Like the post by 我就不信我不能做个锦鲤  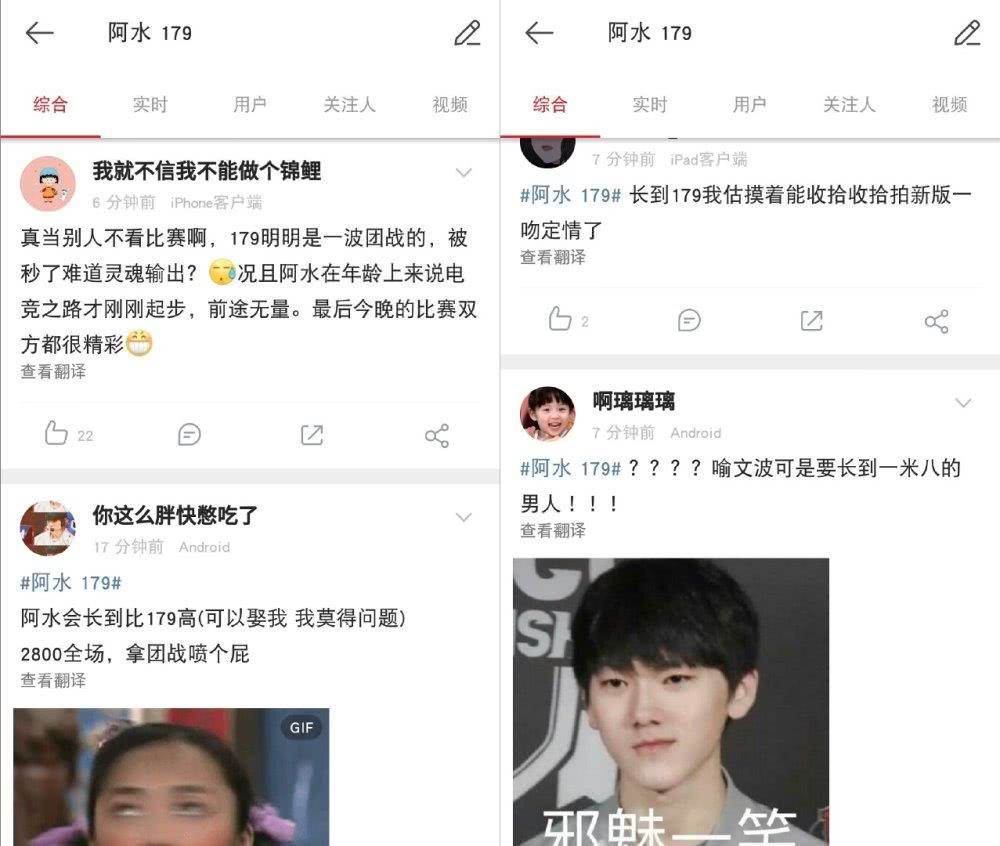pyautogui.click(x=57, y=434)
